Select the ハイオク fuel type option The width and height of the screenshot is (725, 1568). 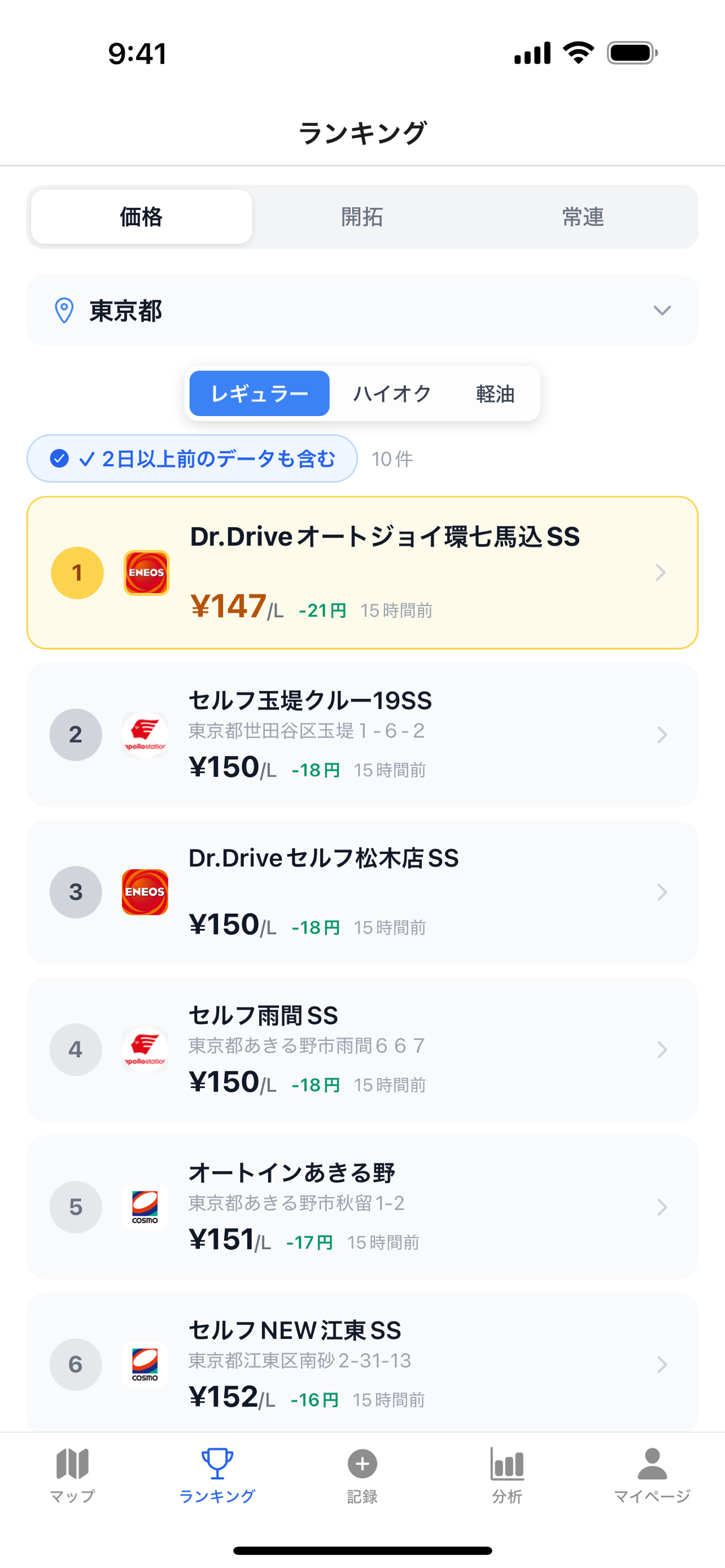pyautogui.click(x=391, y=394)
